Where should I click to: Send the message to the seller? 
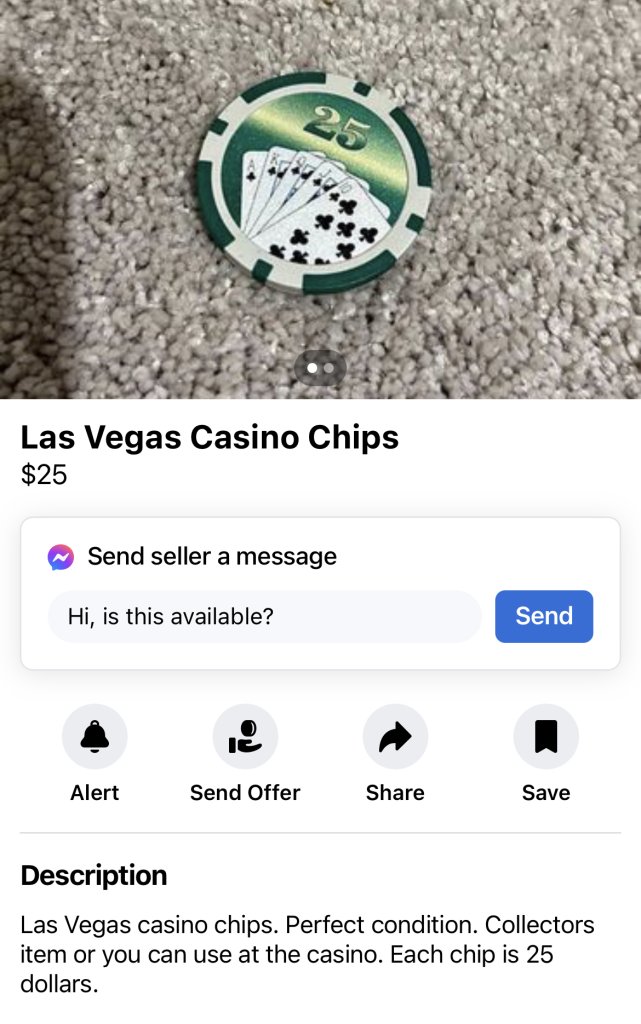(x=544, y=616)
